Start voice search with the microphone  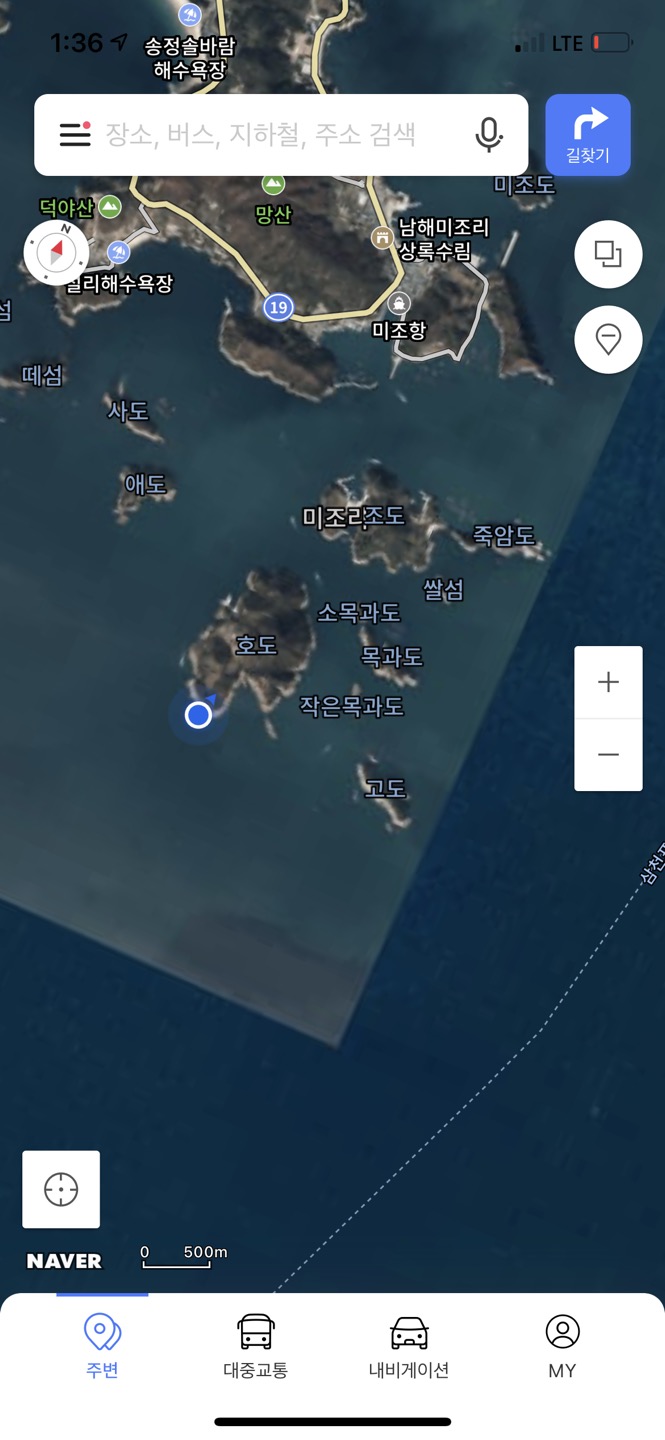pos(488,135)
